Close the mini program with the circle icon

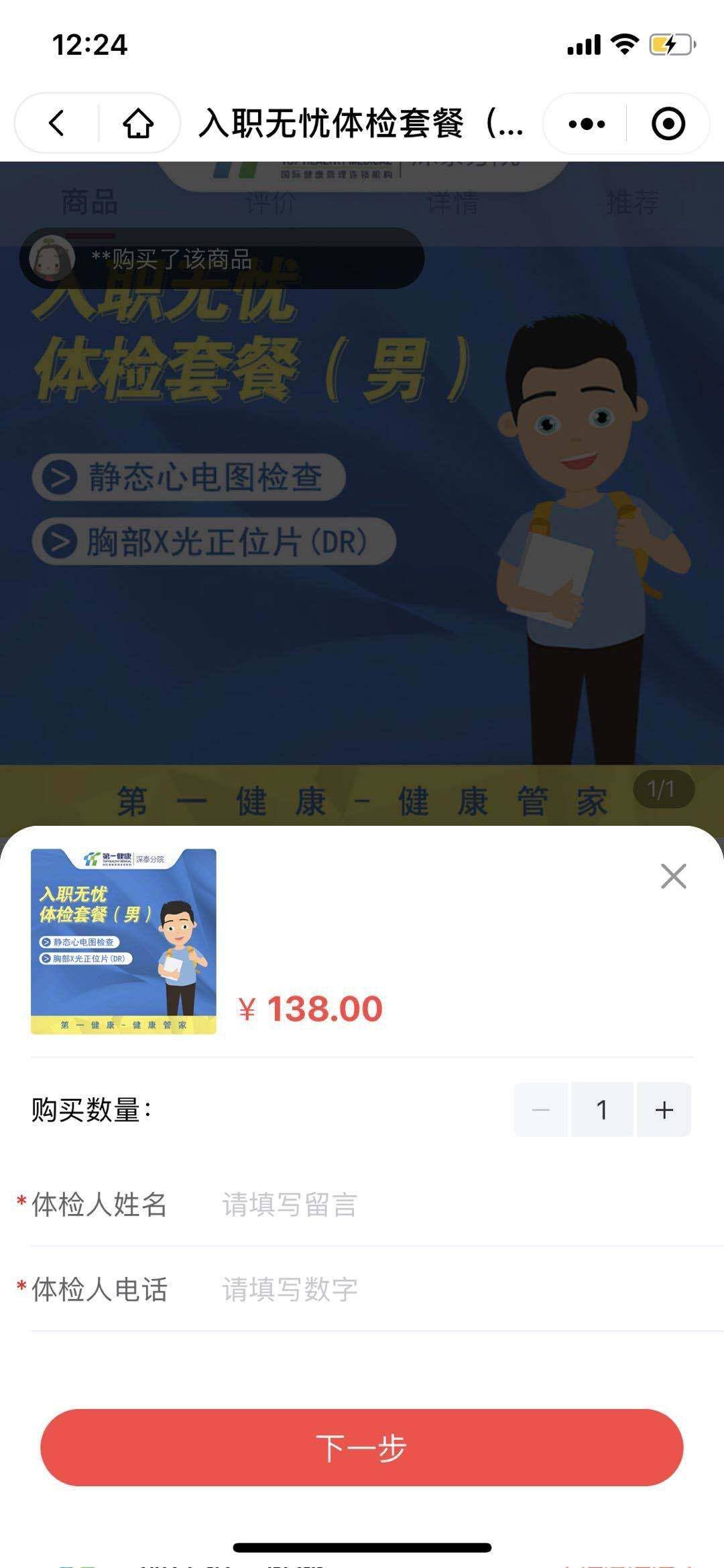(x=668, y=124)
